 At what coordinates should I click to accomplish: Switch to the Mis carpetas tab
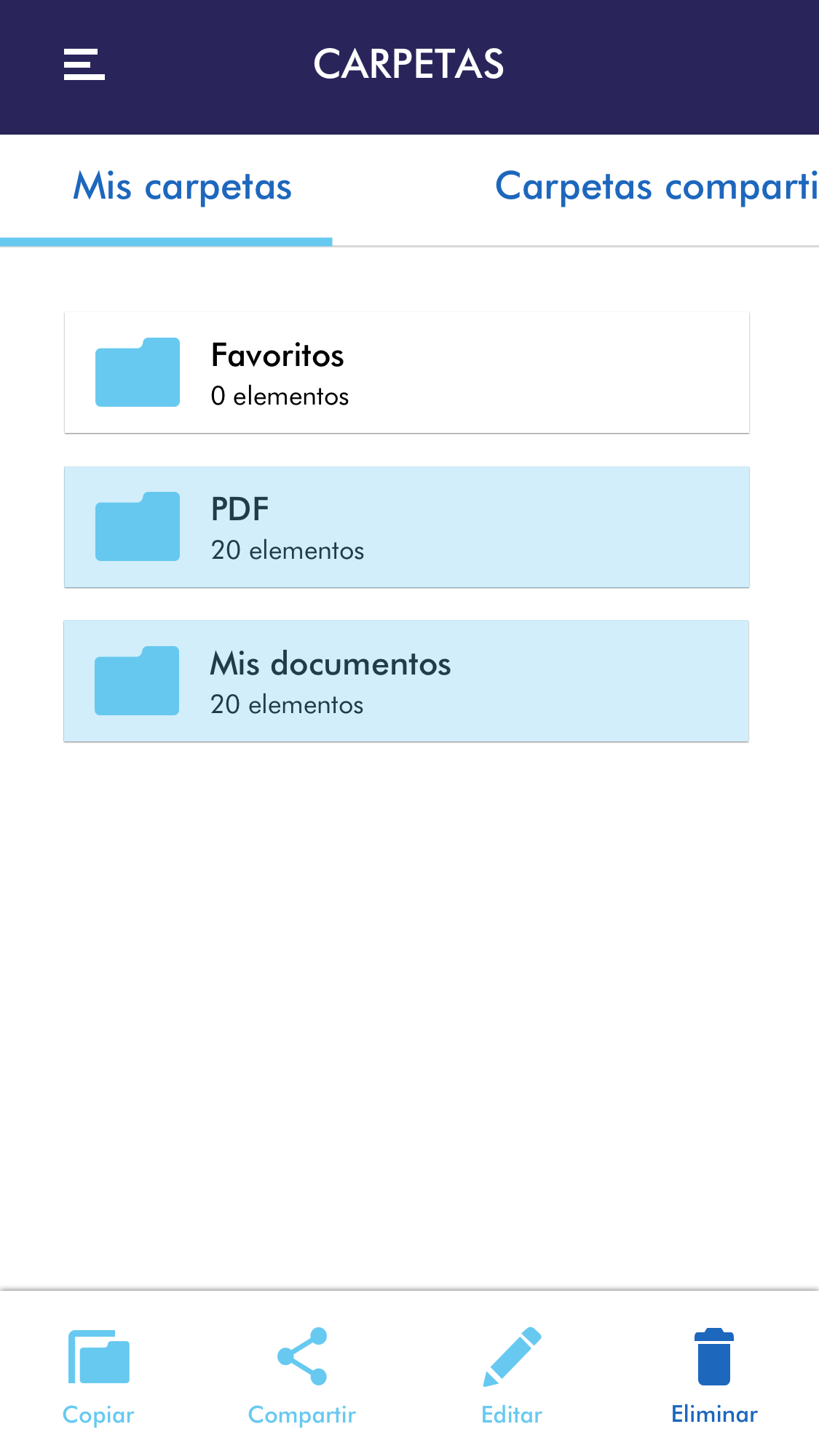pos(182,188)
